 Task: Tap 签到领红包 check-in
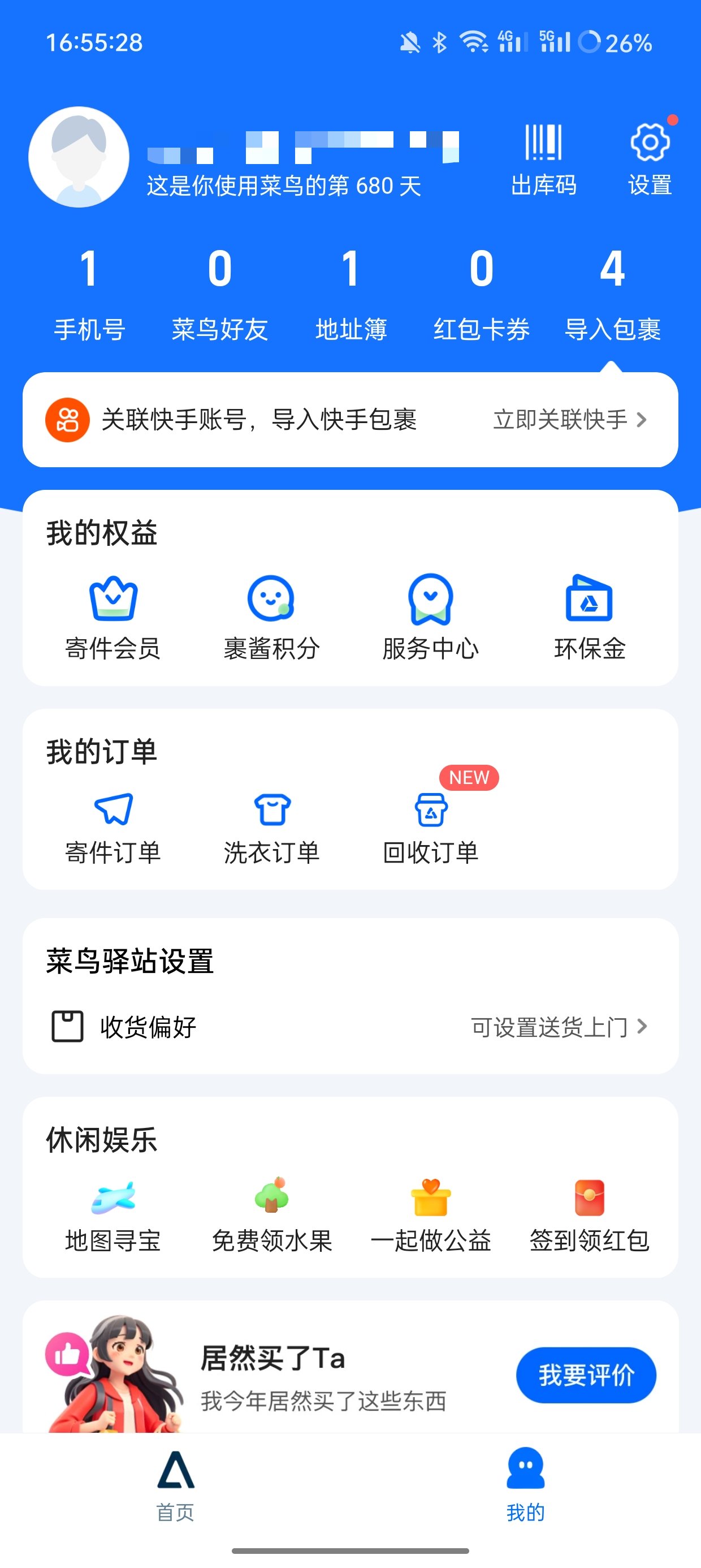pyautogui.click(x=589, y=1214)
